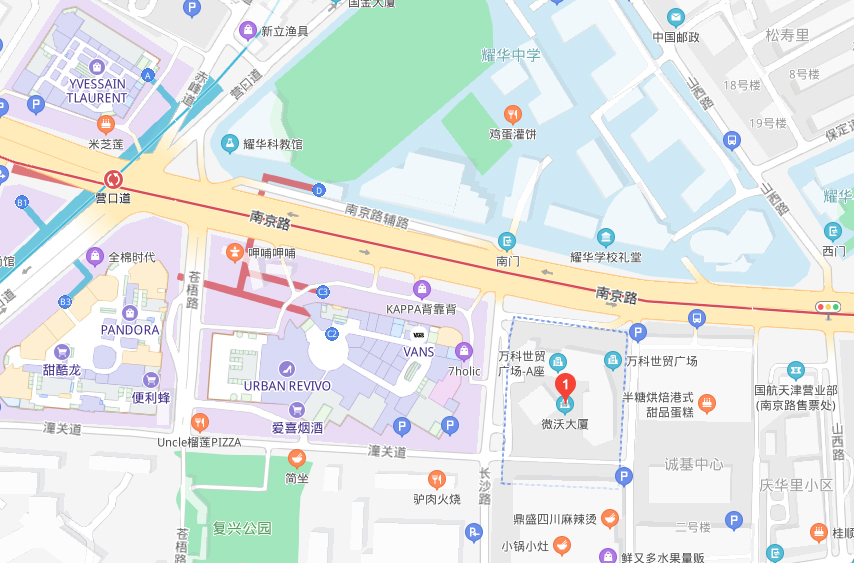Open the 营口道 metro station marker

tap(113, 179)
